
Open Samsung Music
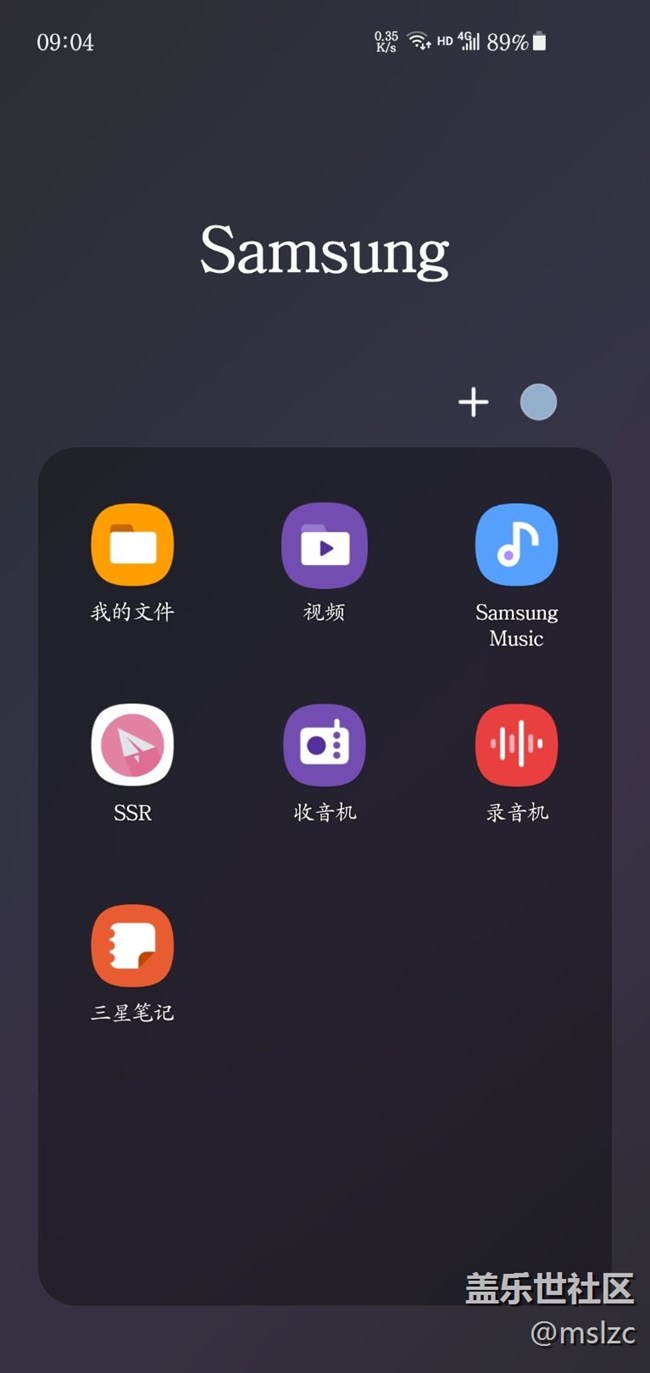[516, 545]
